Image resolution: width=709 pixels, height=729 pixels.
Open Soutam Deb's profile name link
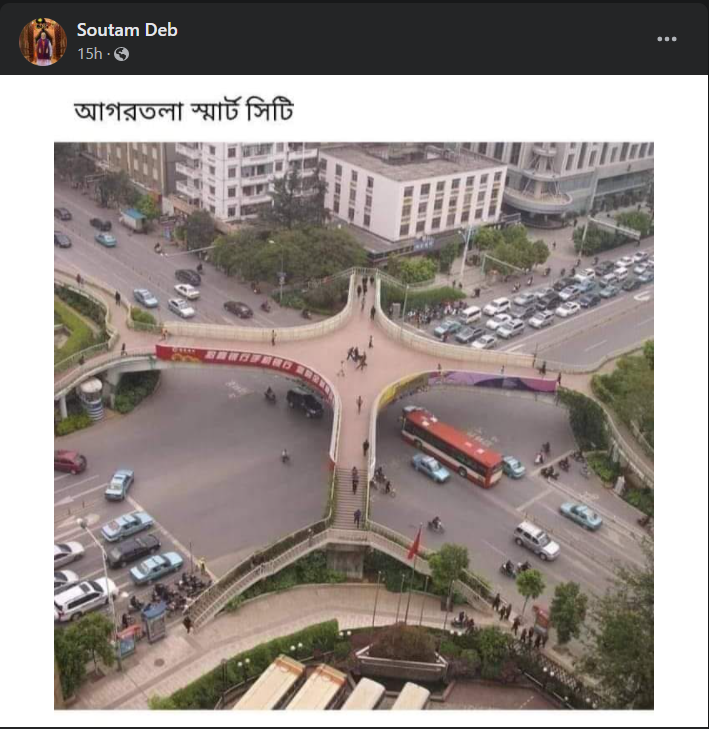[127, 30]
